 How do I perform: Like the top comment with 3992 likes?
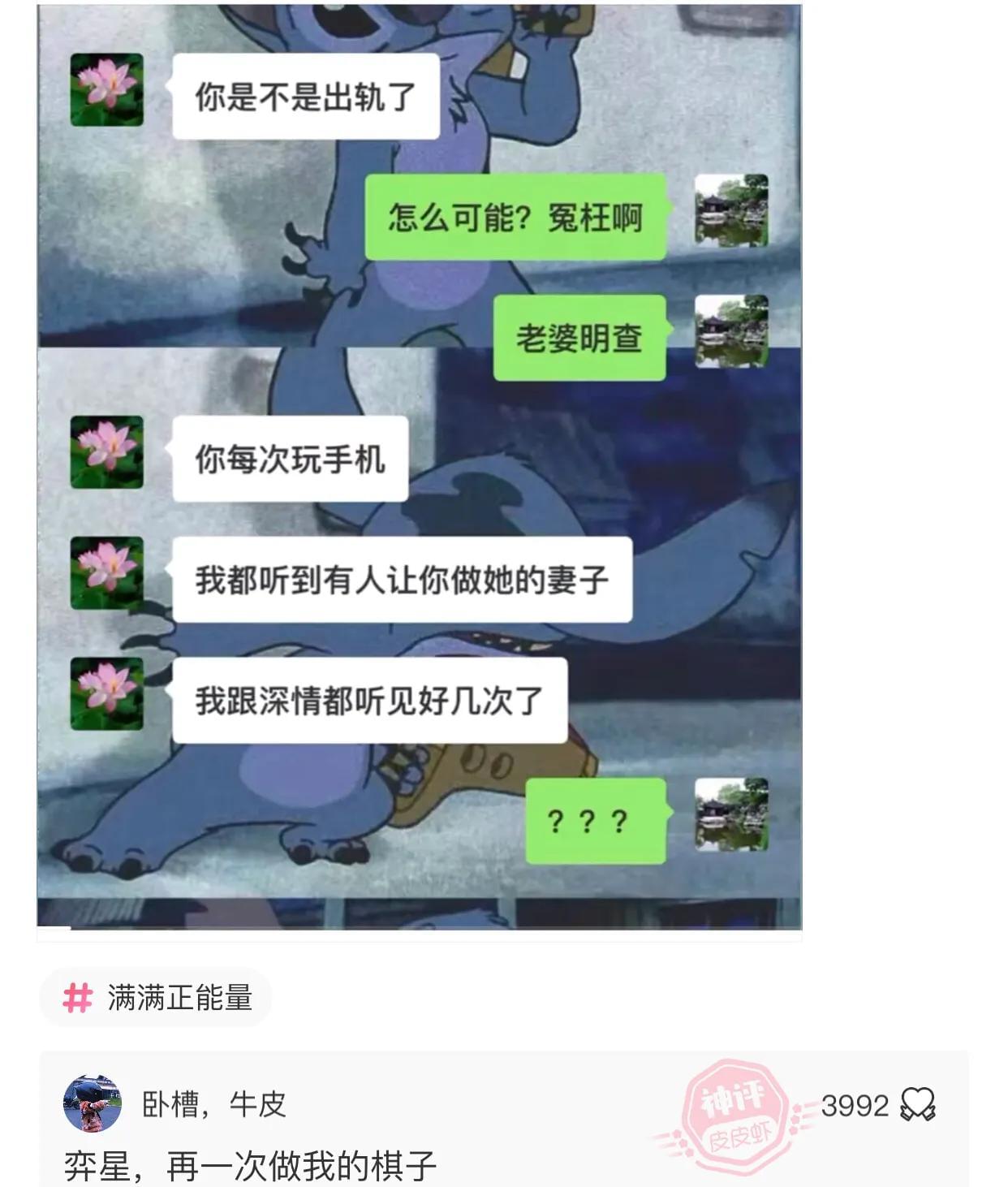pyautogui.click(x=919, y=1104)
